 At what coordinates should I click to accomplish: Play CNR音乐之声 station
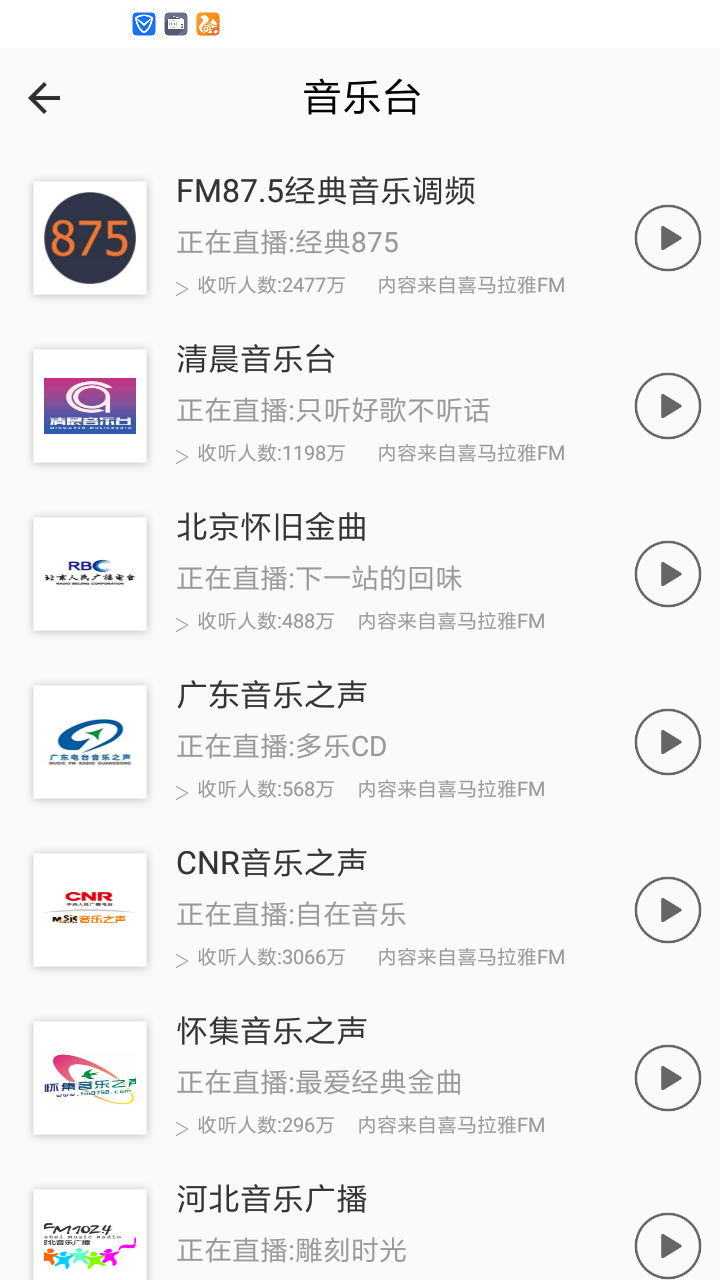668,910
